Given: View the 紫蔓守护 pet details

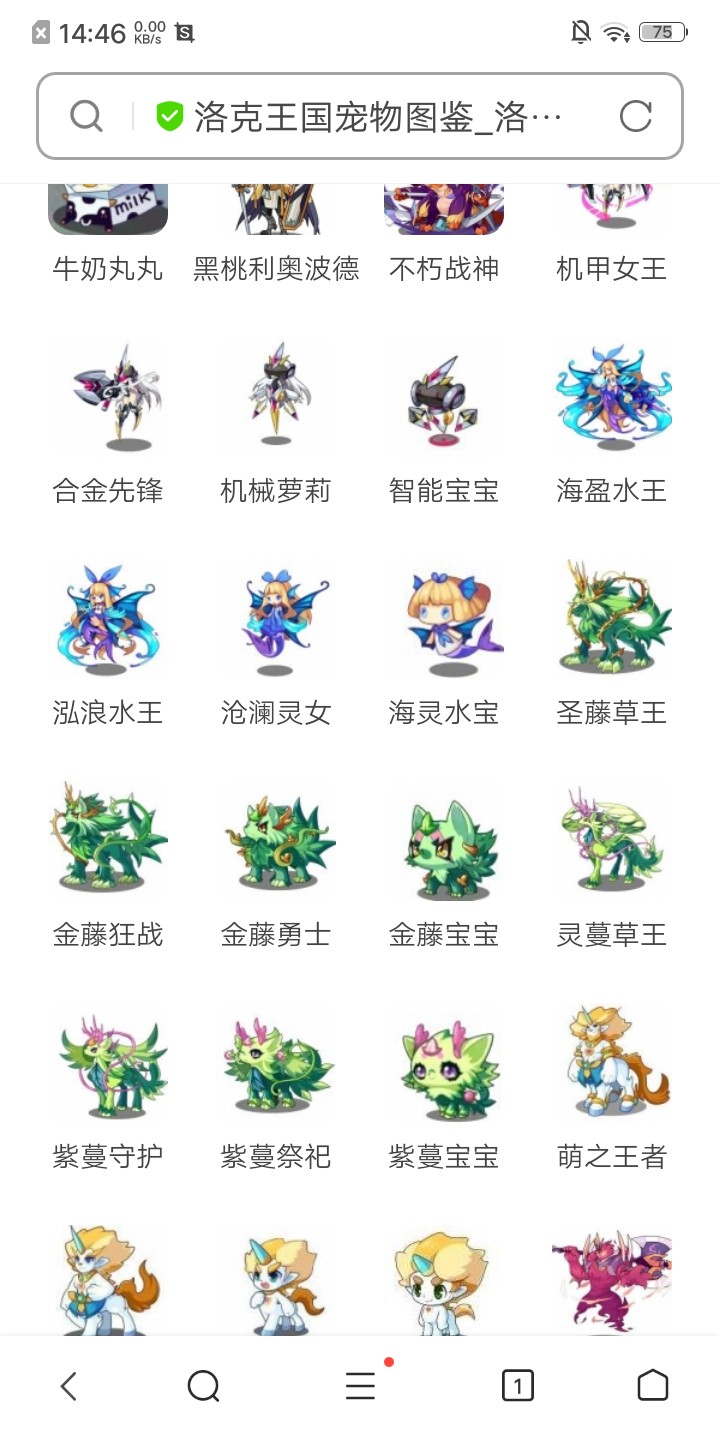Looking at the screenshot, I should coord(108,1088).
